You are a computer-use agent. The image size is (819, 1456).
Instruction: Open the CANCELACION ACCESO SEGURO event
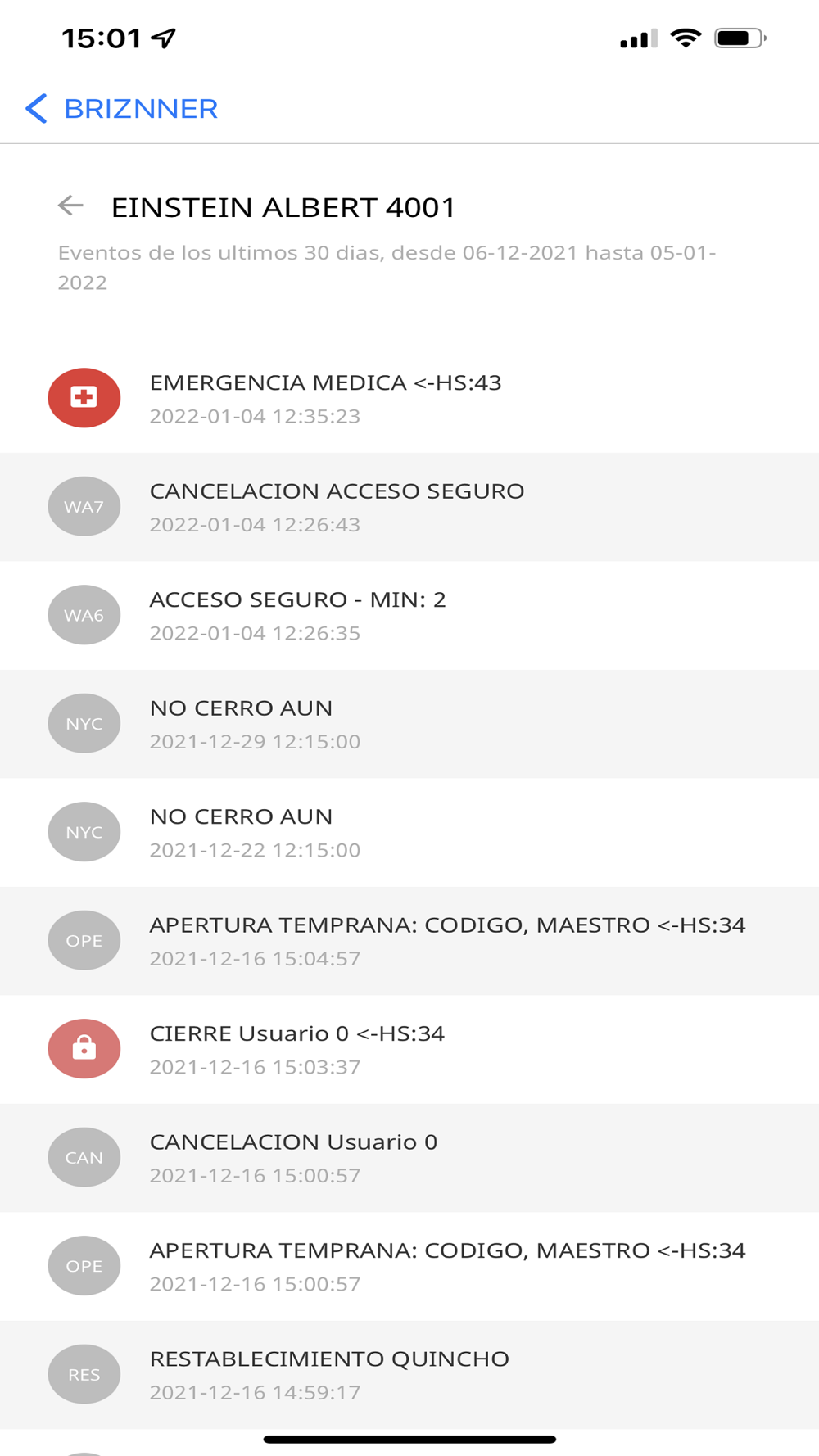click(x=409, y=507)
